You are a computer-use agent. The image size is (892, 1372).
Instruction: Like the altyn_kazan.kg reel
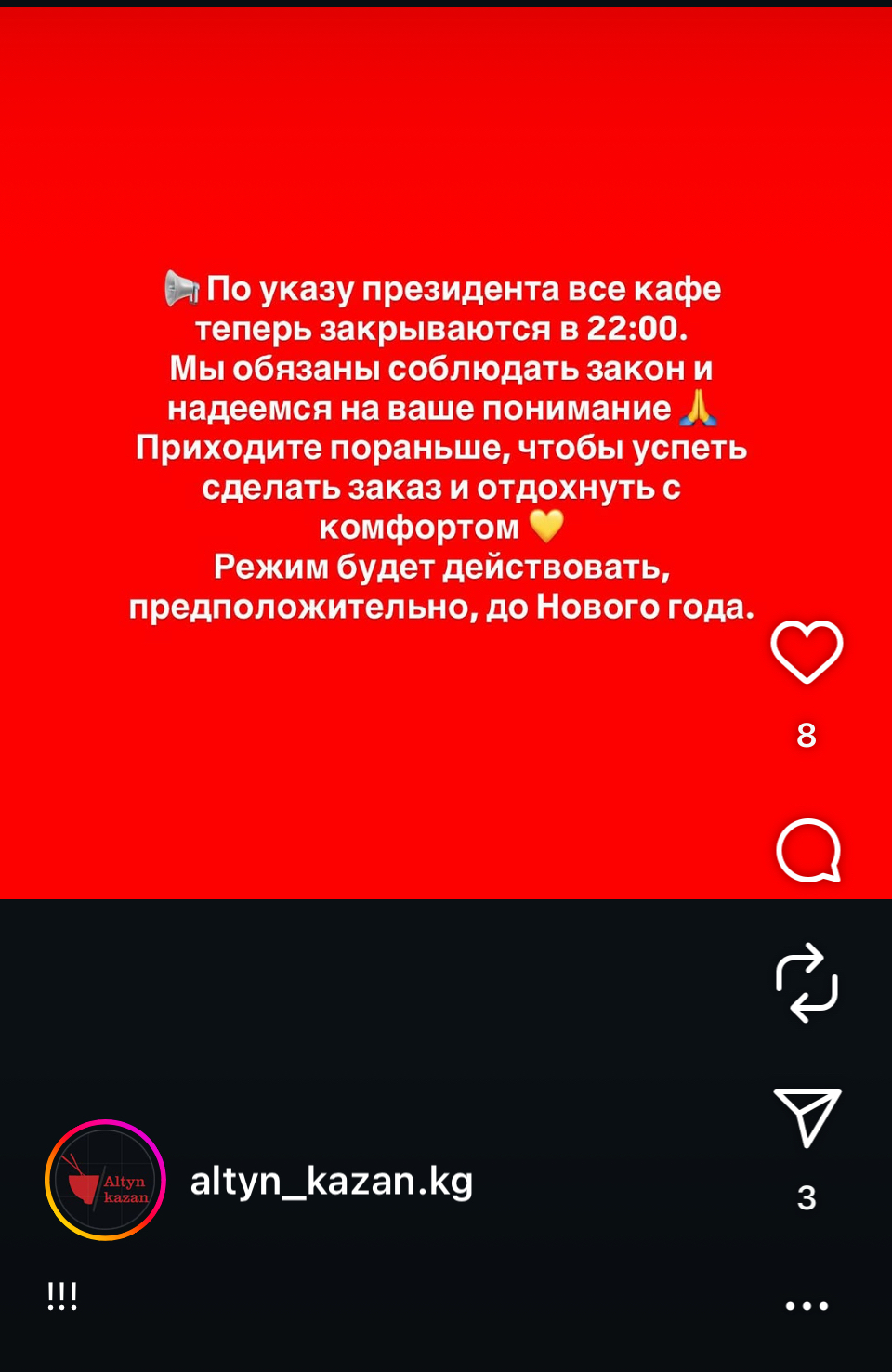pos(807,651)
